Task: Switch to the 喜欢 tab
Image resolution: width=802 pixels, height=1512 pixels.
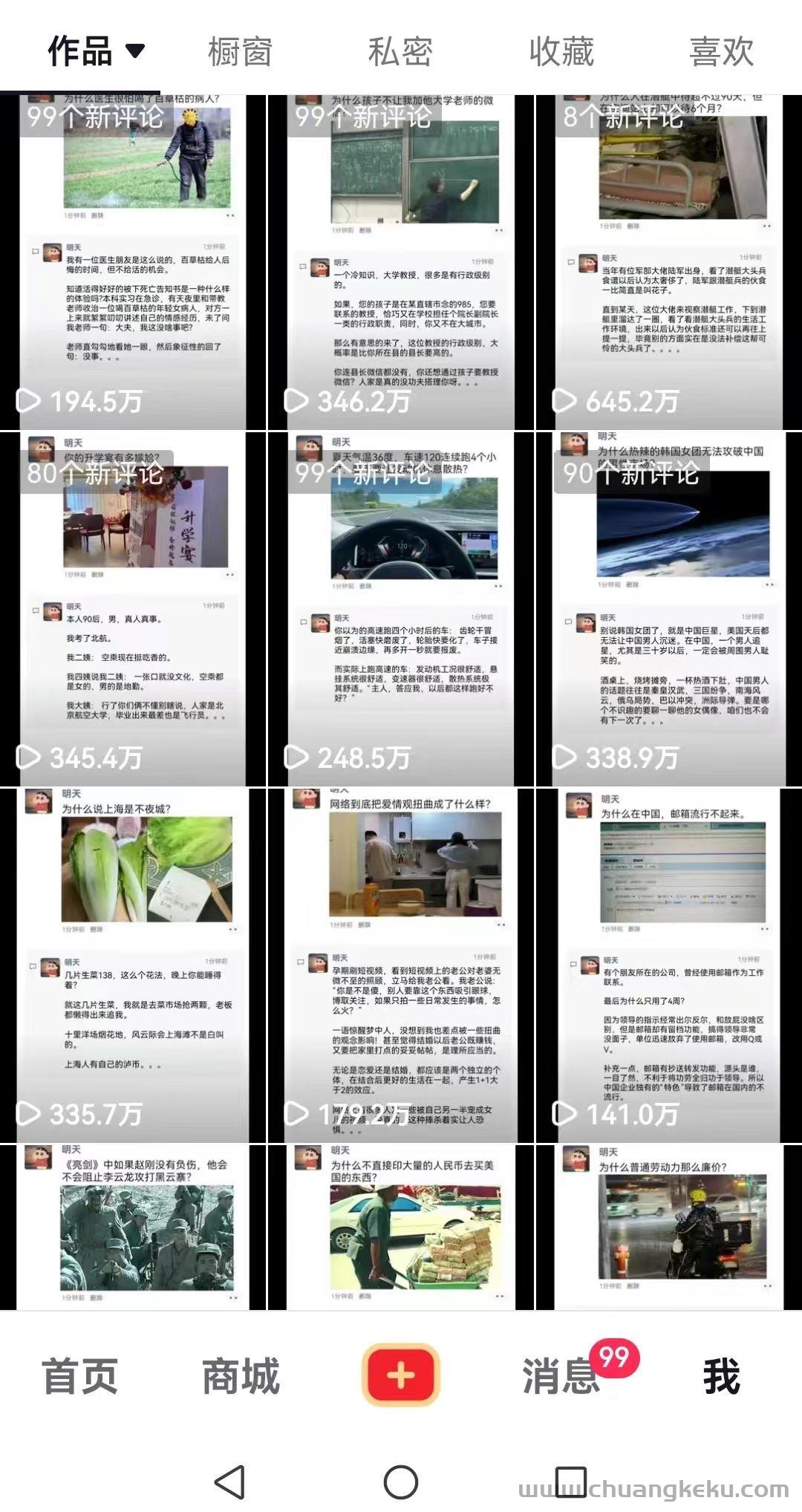Action: [722, 52]
